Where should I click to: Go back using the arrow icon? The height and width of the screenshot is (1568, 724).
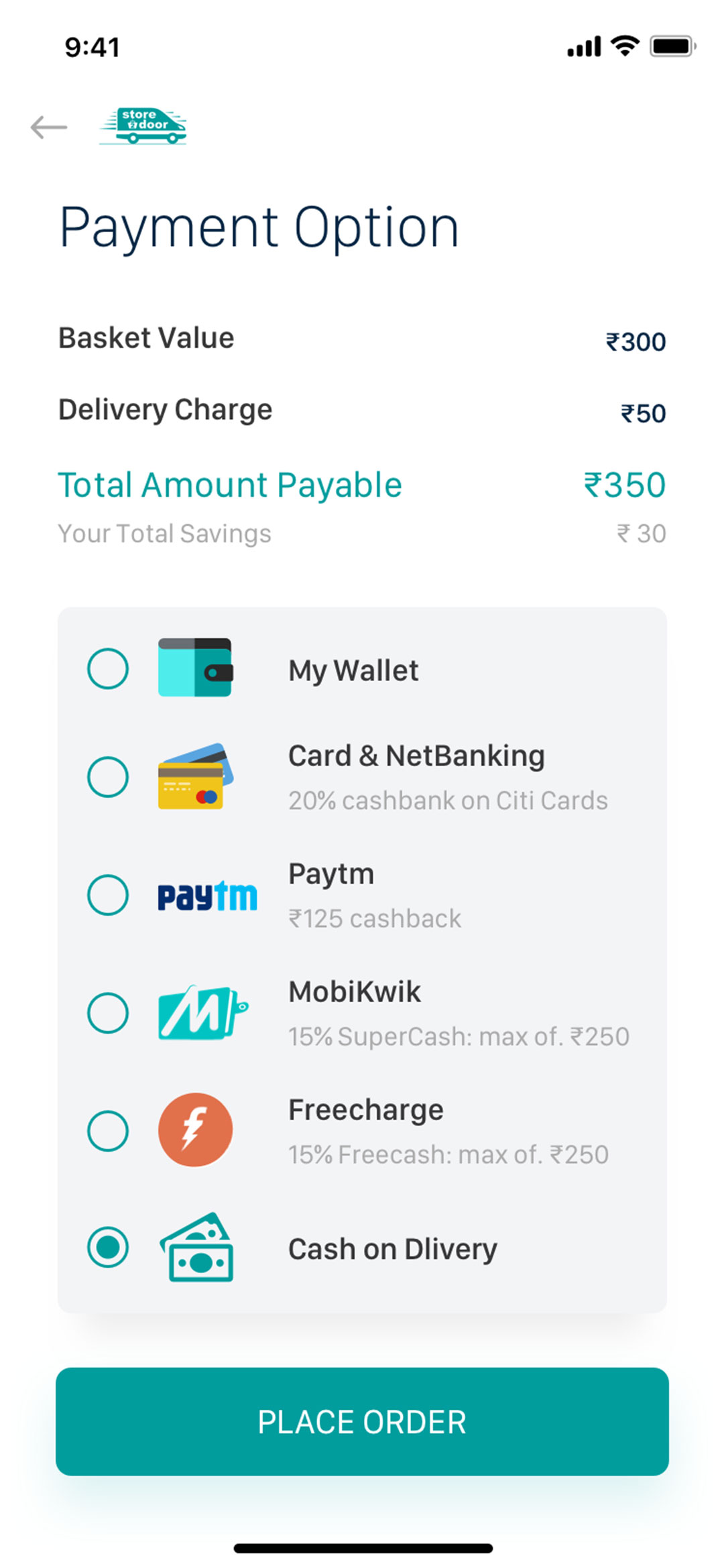tap(49, 127)
